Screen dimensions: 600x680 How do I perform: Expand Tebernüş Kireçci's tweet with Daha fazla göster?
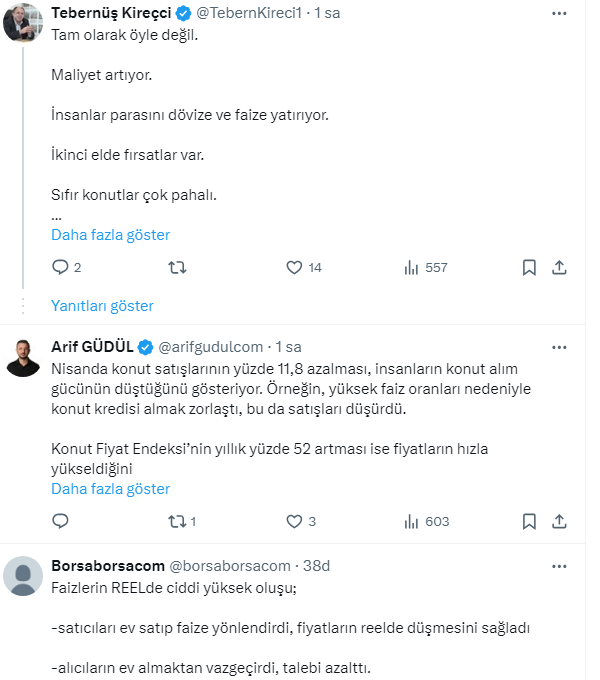click(x=110, y=235)
